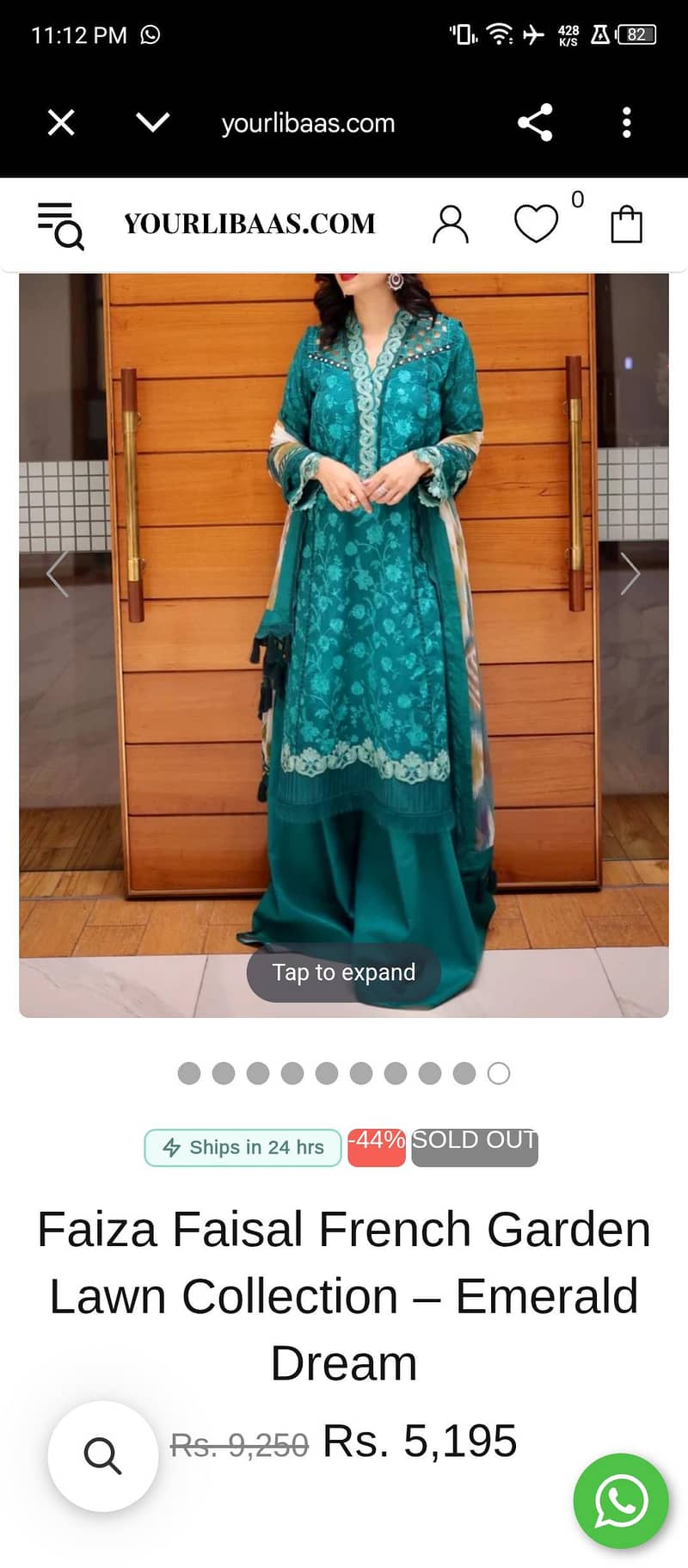The width and height of the screenshot is (688, 1568).
Task: Start a WhatsApp chat with the store
Action: (x=621, y=1501)
